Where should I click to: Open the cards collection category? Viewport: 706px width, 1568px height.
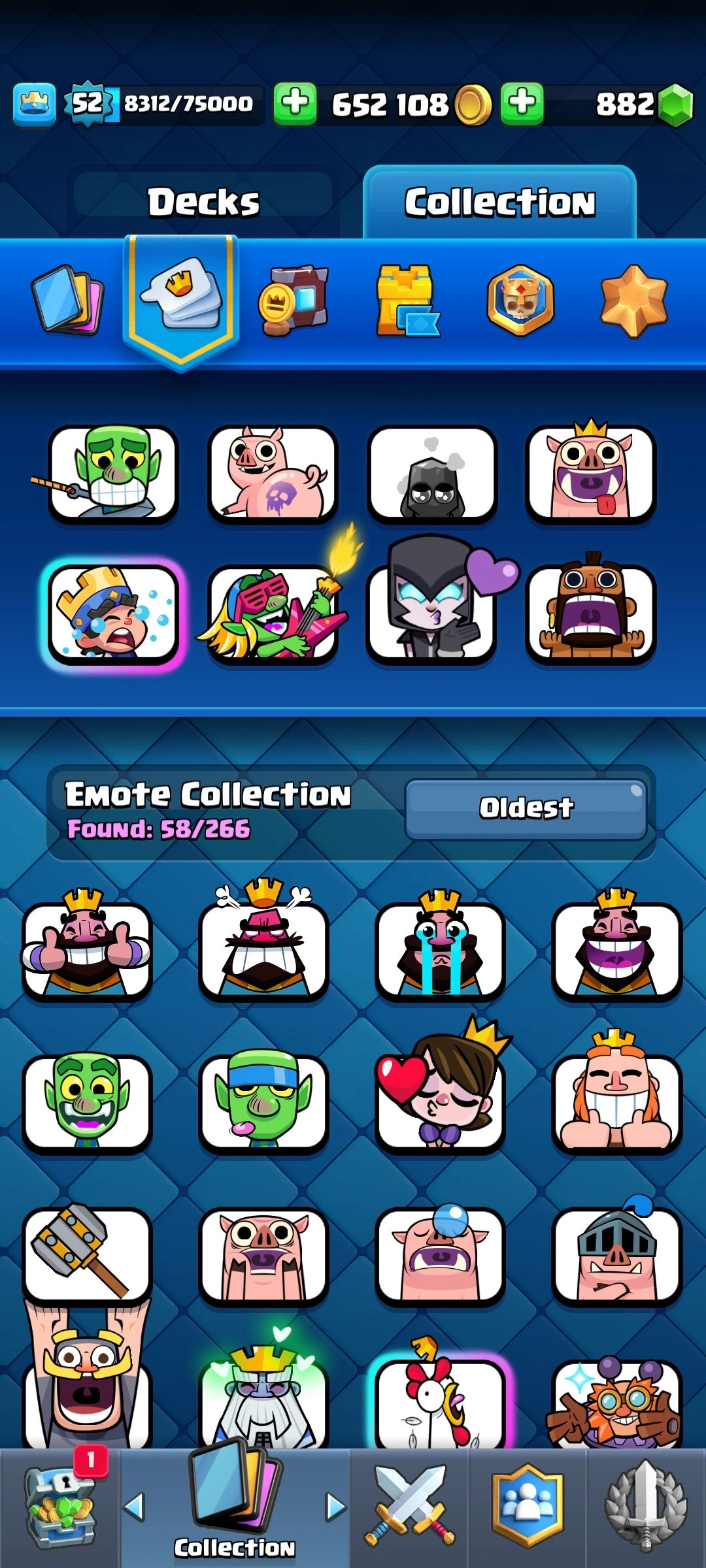[67, 299]
